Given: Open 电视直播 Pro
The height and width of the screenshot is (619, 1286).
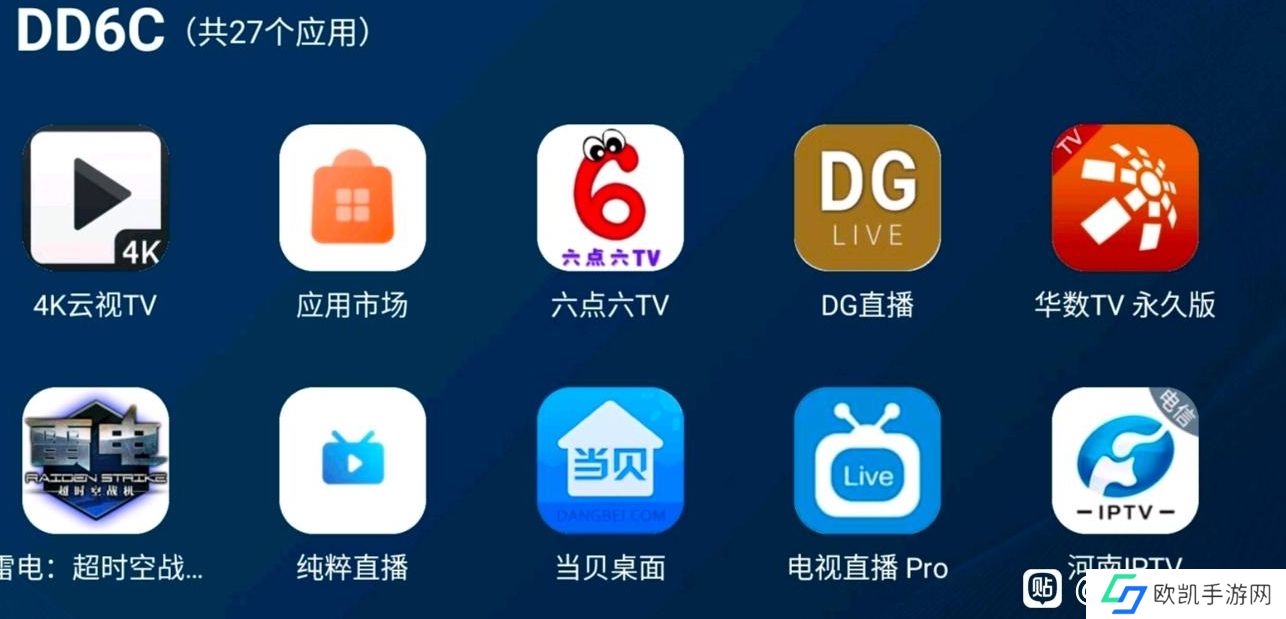Looking at the screenshot, I should 867,461.
